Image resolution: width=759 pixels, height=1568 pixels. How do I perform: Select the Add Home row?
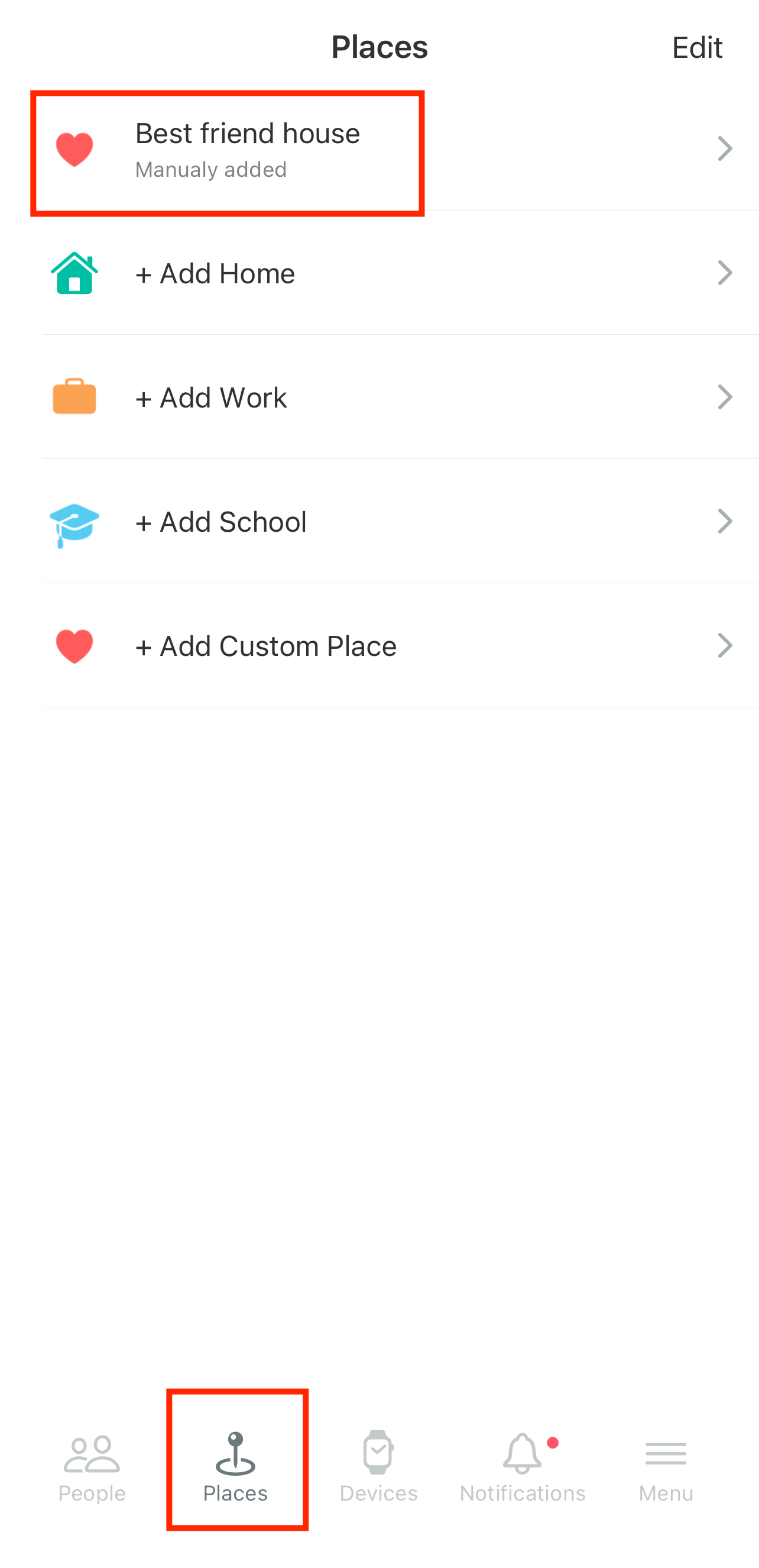(379, 273)
